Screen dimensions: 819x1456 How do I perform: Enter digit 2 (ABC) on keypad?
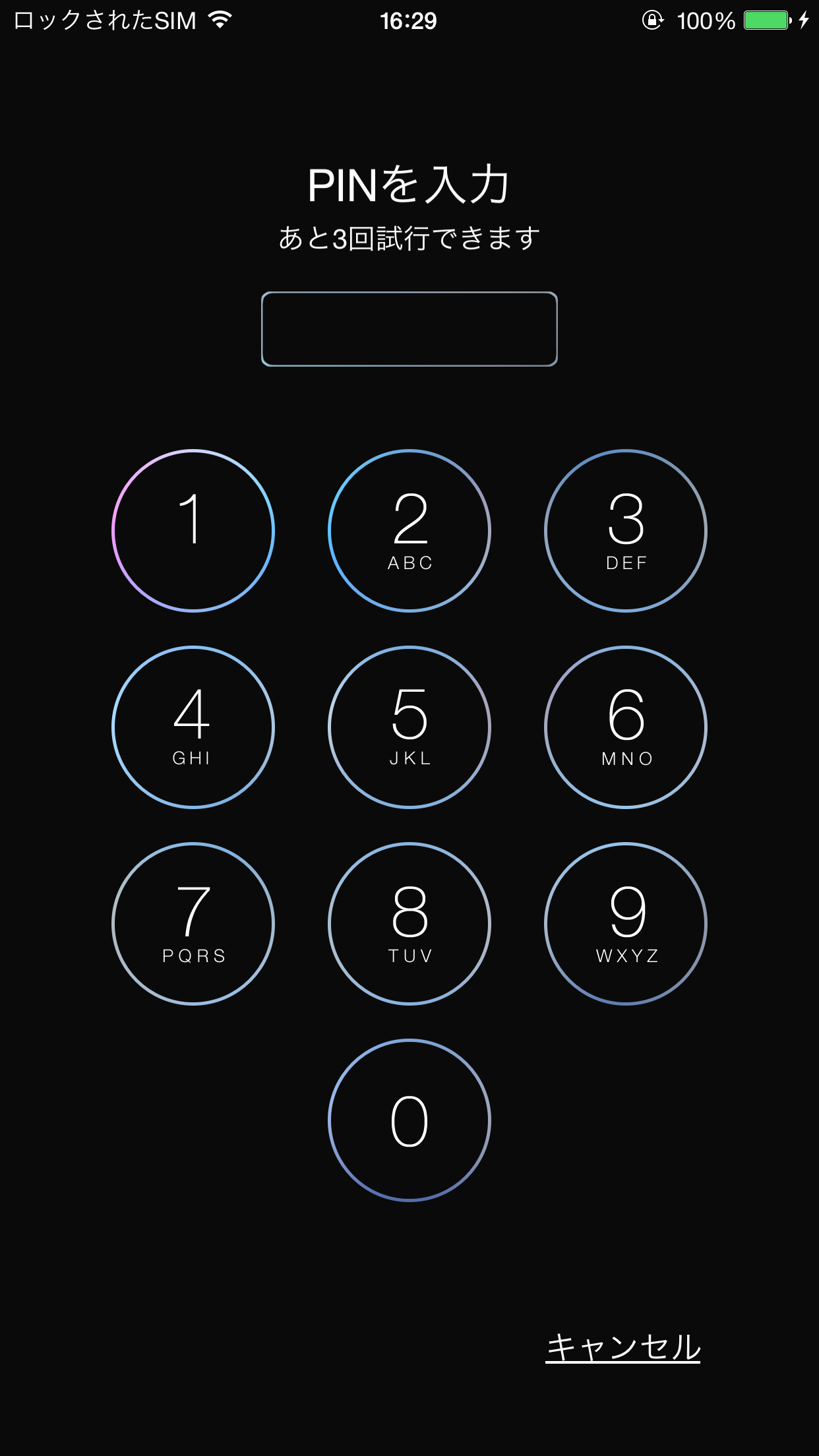(x=409, y=531)
